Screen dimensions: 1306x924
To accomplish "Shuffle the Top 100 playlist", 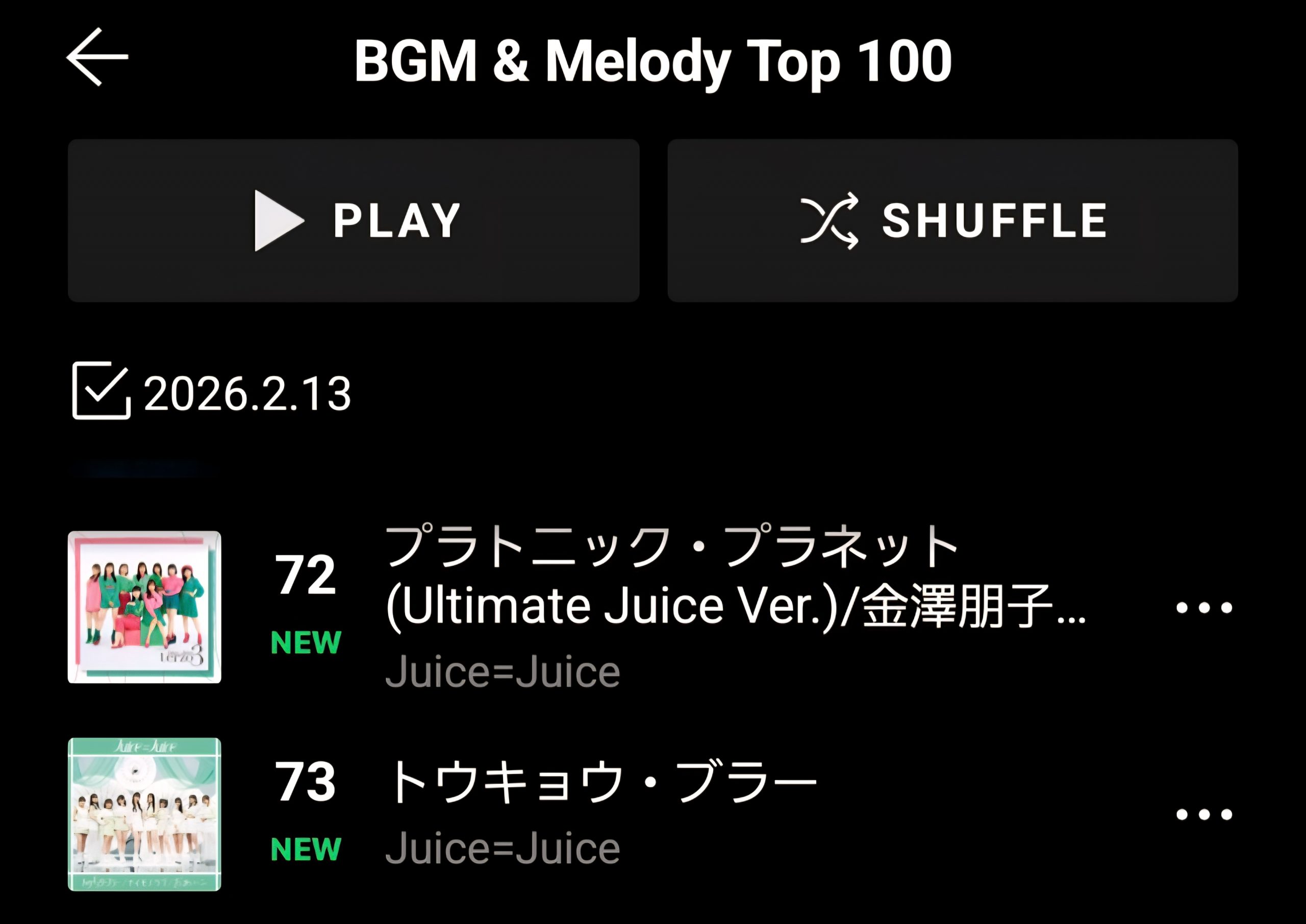I will tap(953, 220).
